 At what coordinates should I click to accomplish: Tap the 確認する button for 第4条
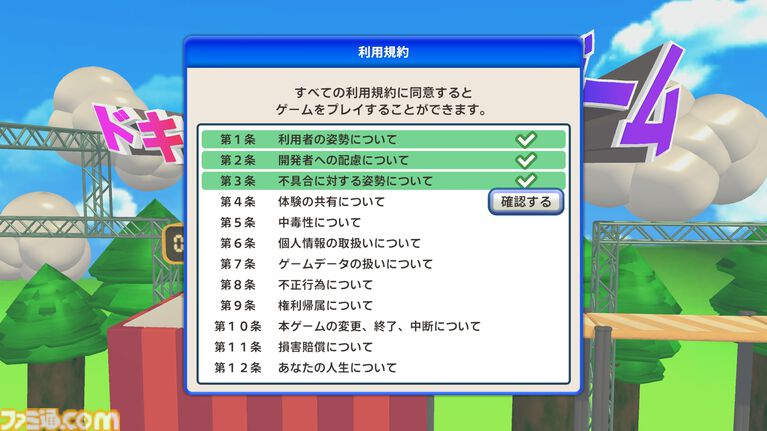(x=526, y=202)
